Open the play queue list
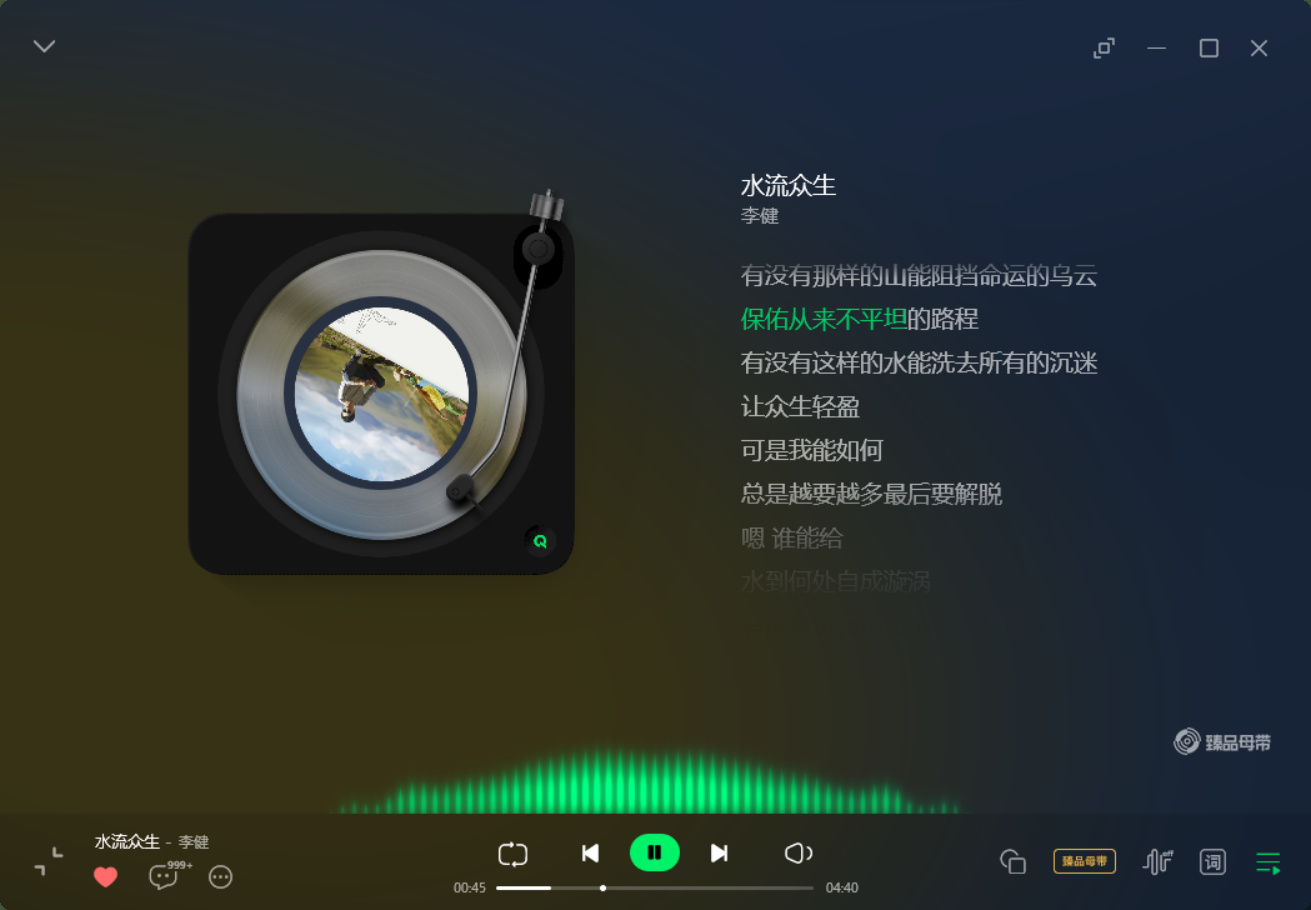The image size is (1311, 910). (1268, 862)
